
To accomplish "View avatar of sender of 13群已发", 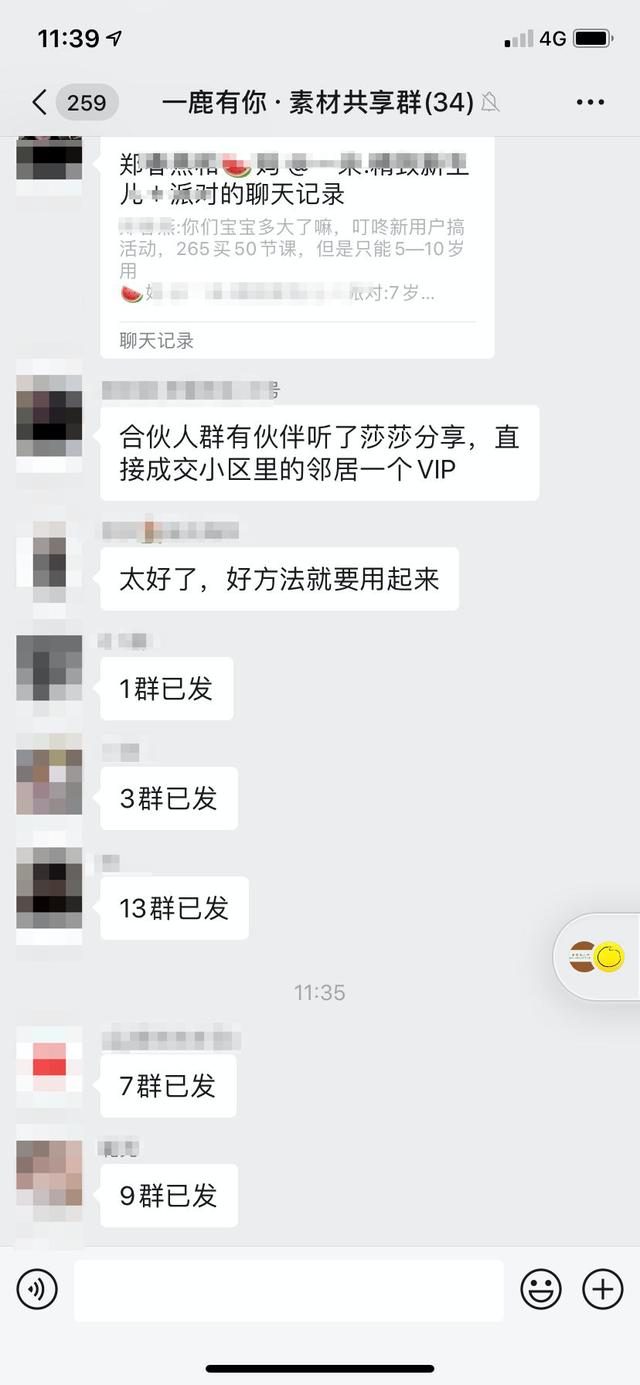I will click(49, 888).
